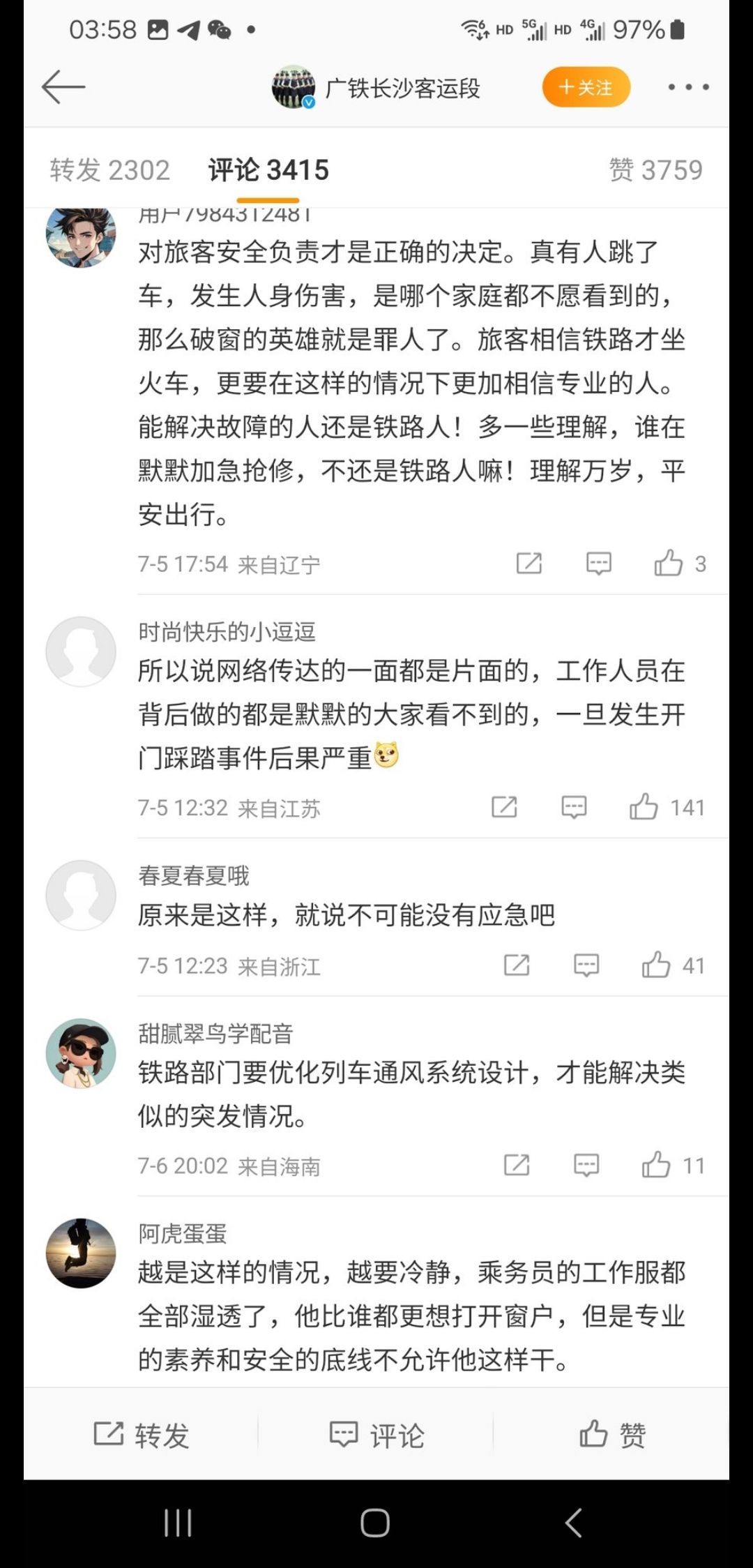This screenshot has width=753, height=1568.
Task: Repost the comment from 辽宁 at 17:54
Action: (x=529, y=564)
